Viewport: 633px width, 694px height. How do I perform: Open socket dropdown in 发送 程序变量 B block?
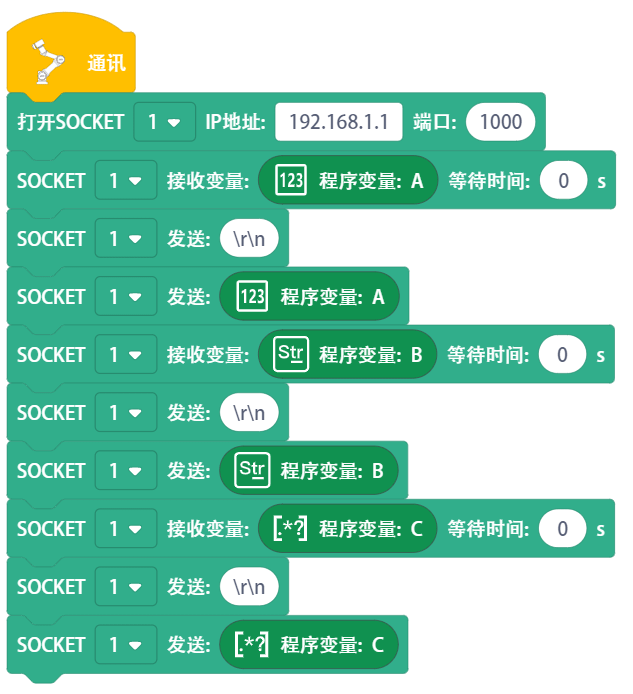[125, 471]
